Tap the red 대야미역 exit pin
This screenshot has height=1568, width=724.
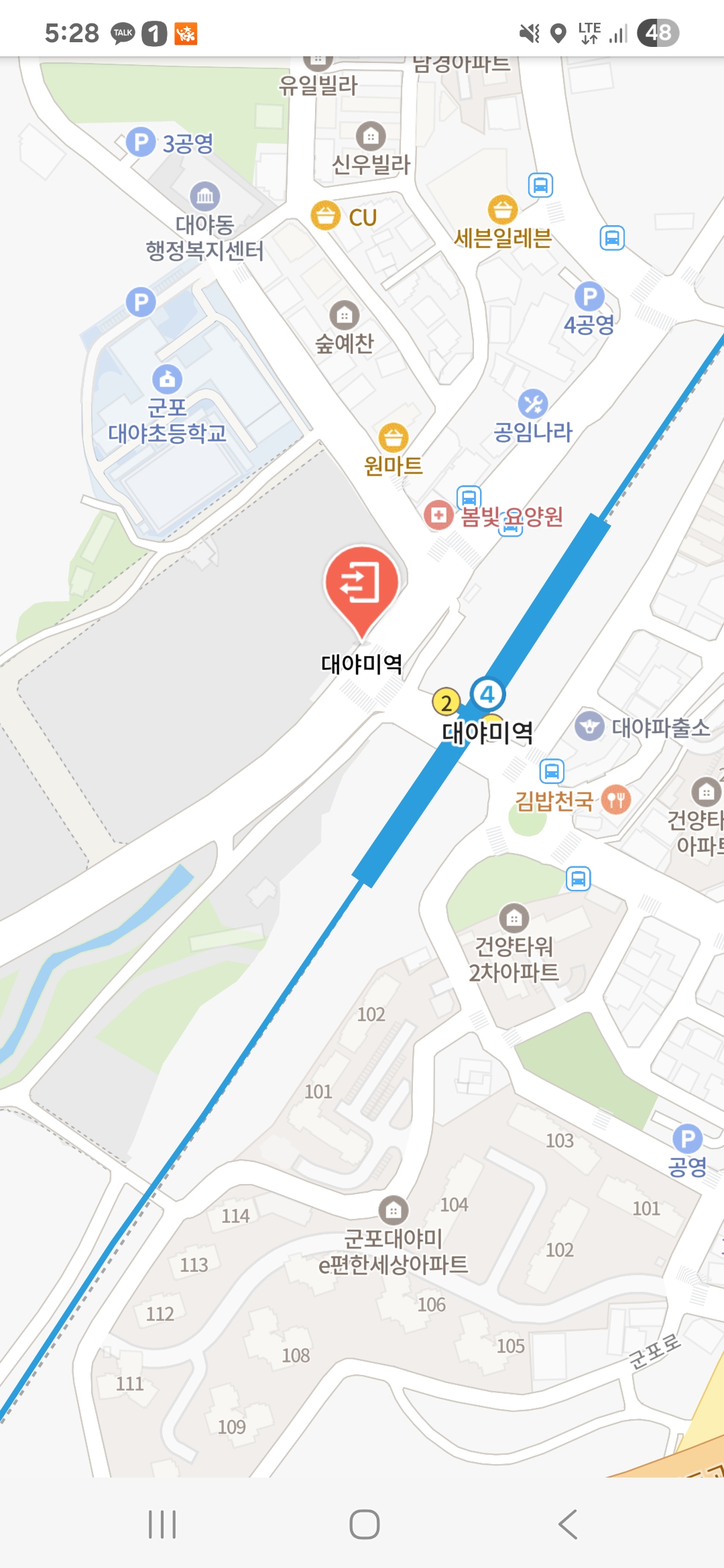[x=361, y=582]
